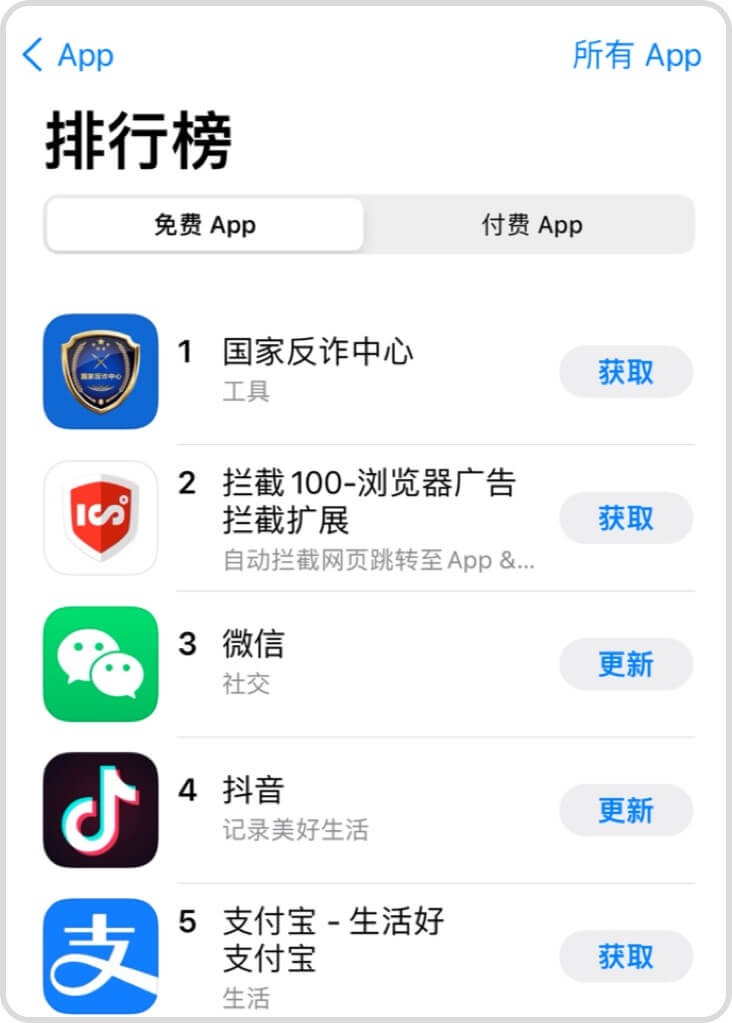
Task: Open the 国家反诈中心 app details
Action: coord(318,352)
